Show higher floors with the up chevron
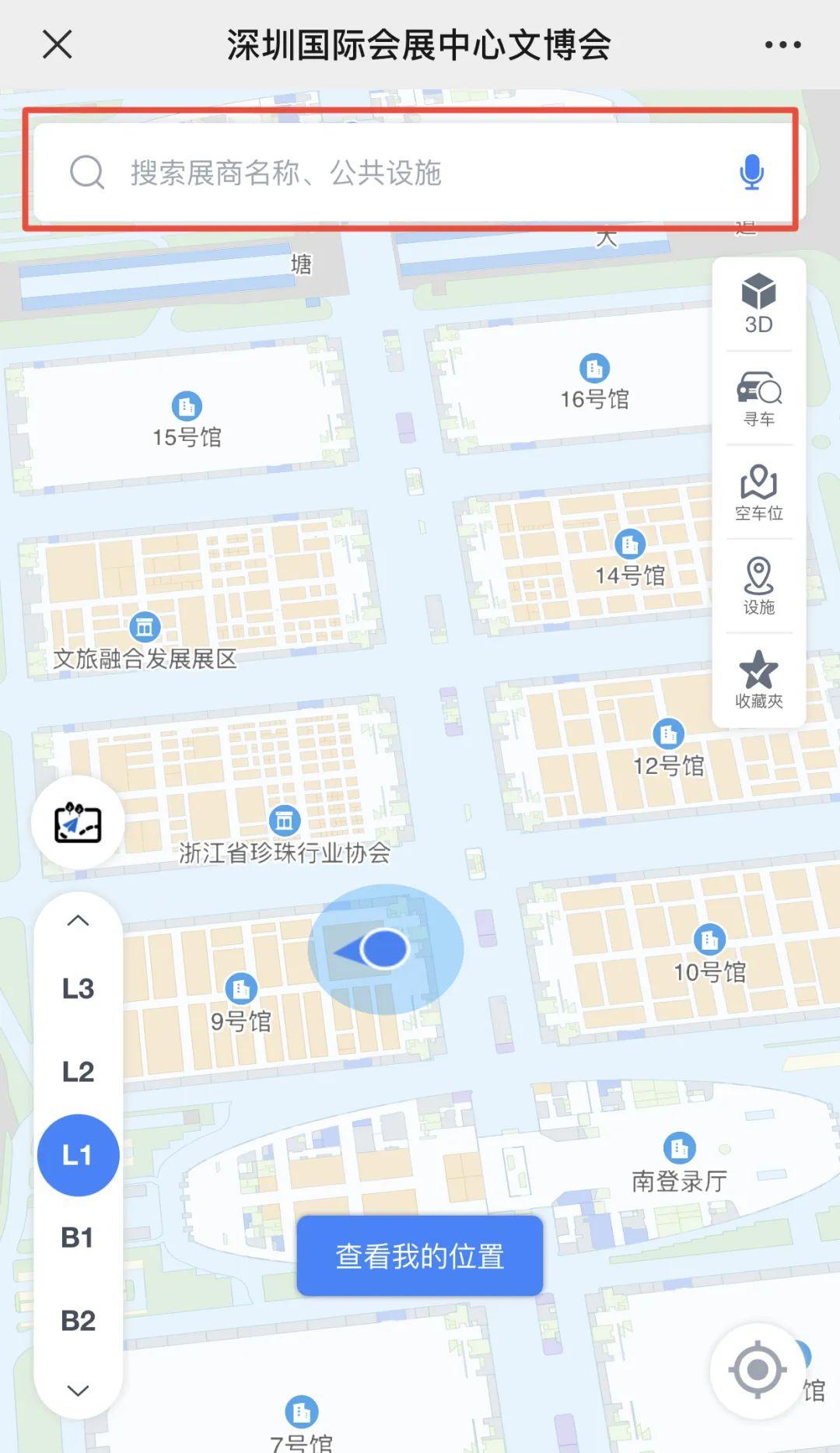Screen dimensions: 840x1453 [x=78, y=921]
